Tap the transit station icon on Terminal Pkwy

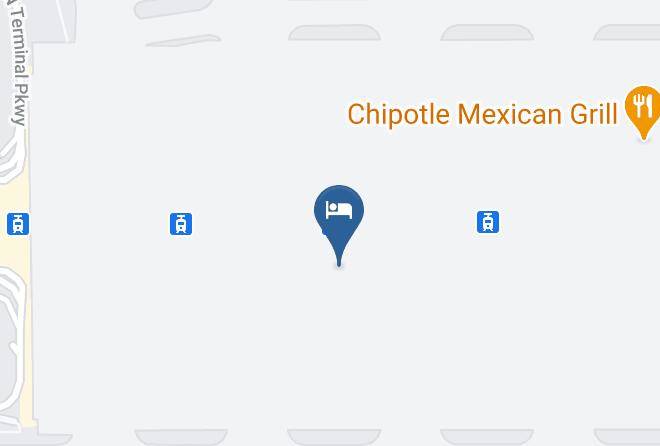[x=18, y=224]
